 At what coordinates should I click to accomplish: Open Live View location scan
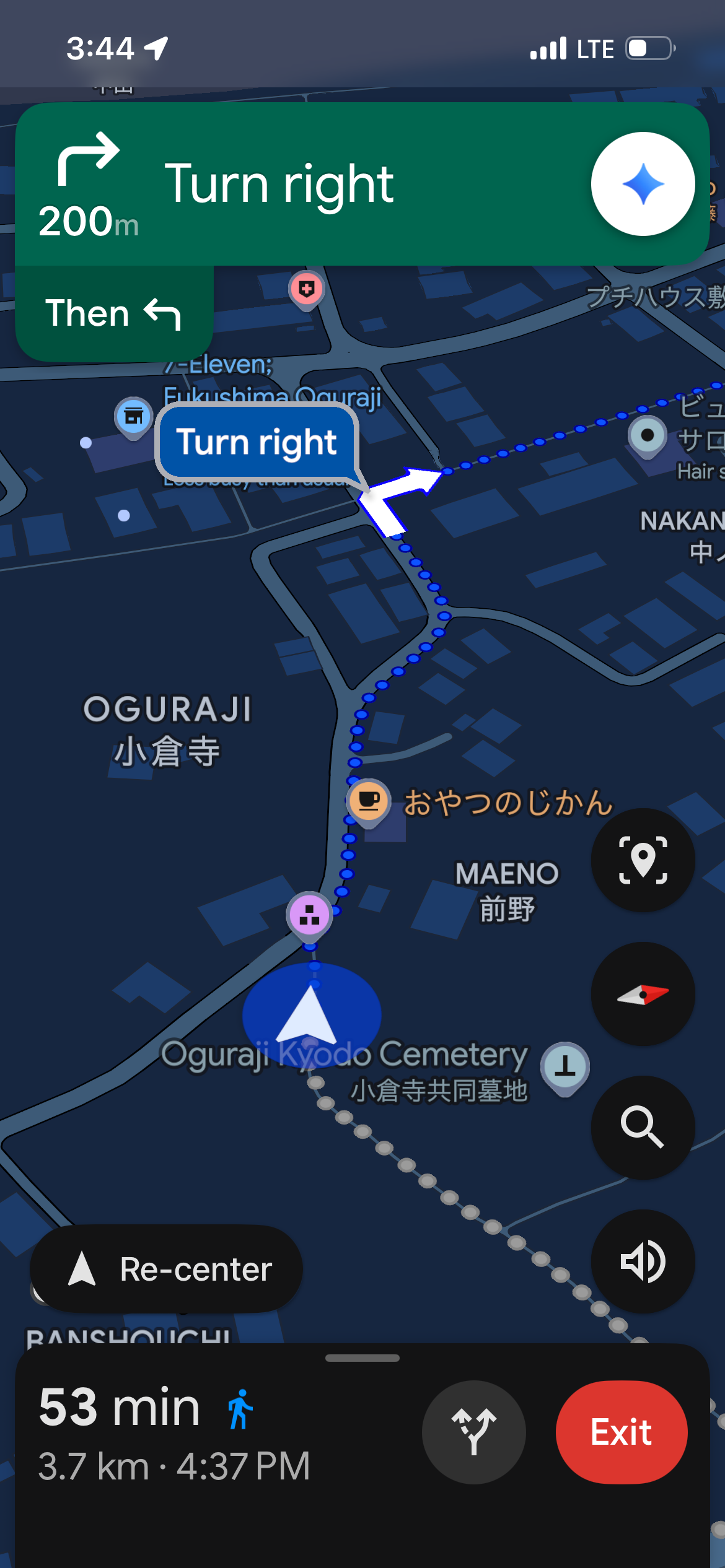point(643,860)
